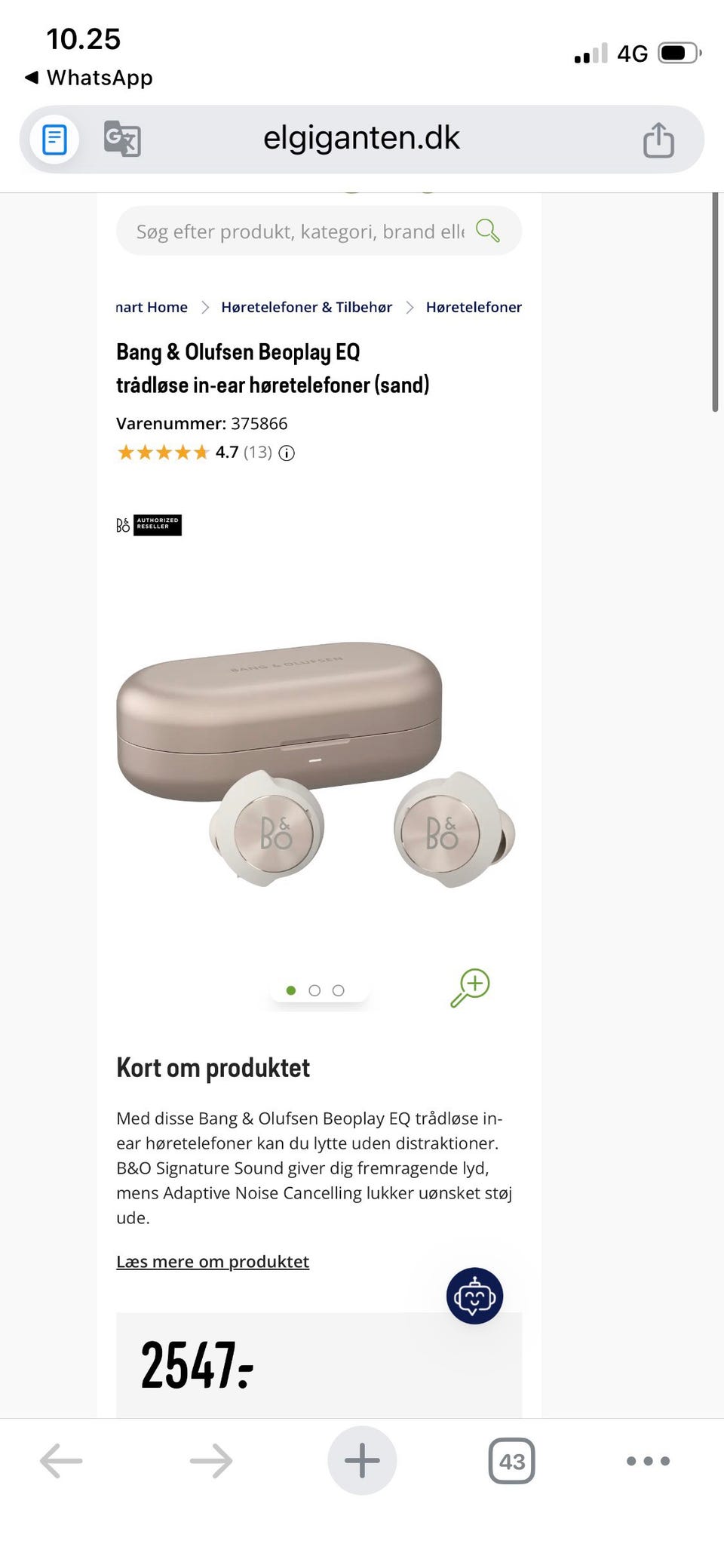Viewport: 724px width, 1568px height.
Task: Tap the elgiganten.dk address bar
Action: 361,139
